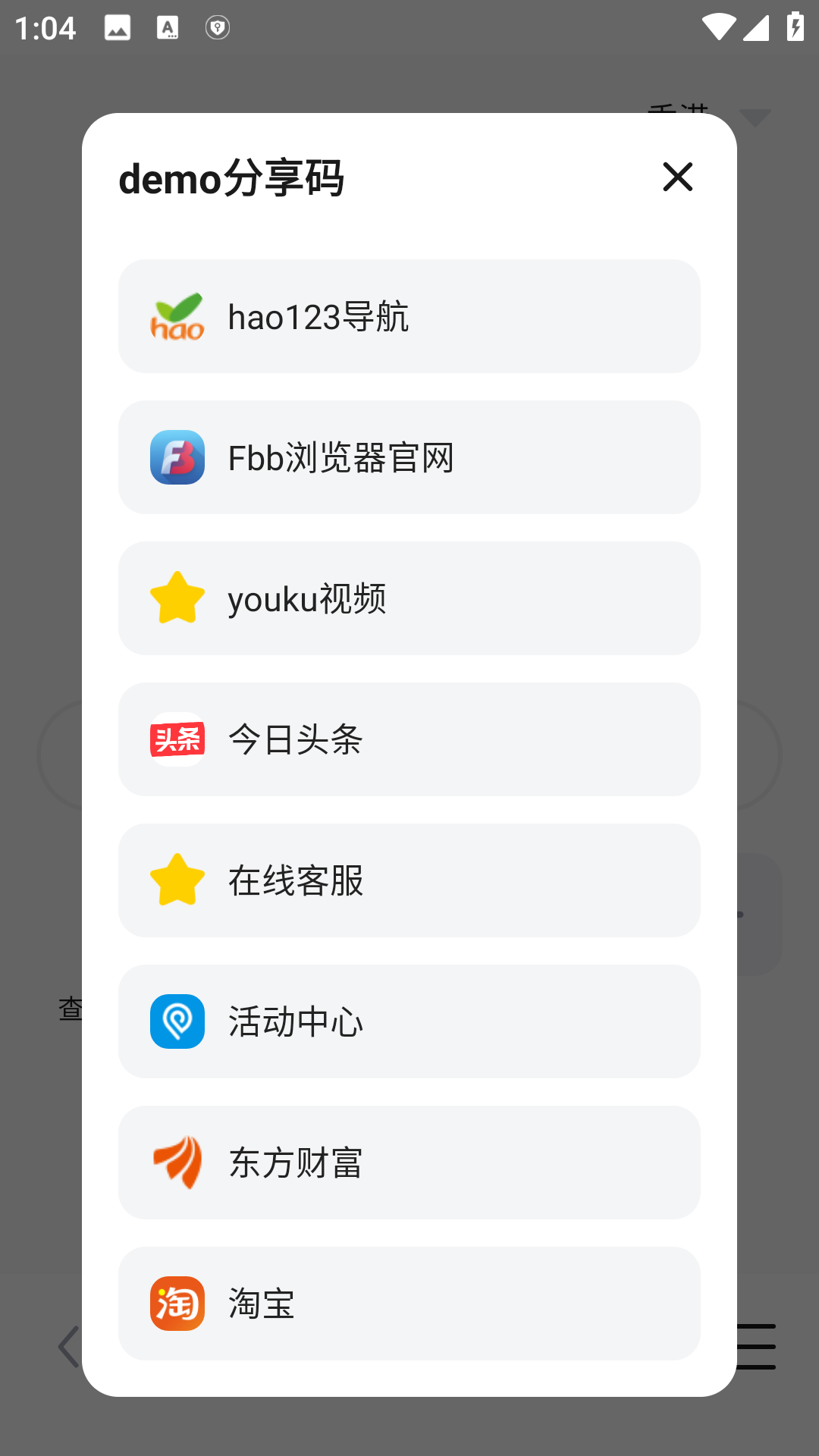
Task: Open the youku视频 entry
Action: (409, 598)
